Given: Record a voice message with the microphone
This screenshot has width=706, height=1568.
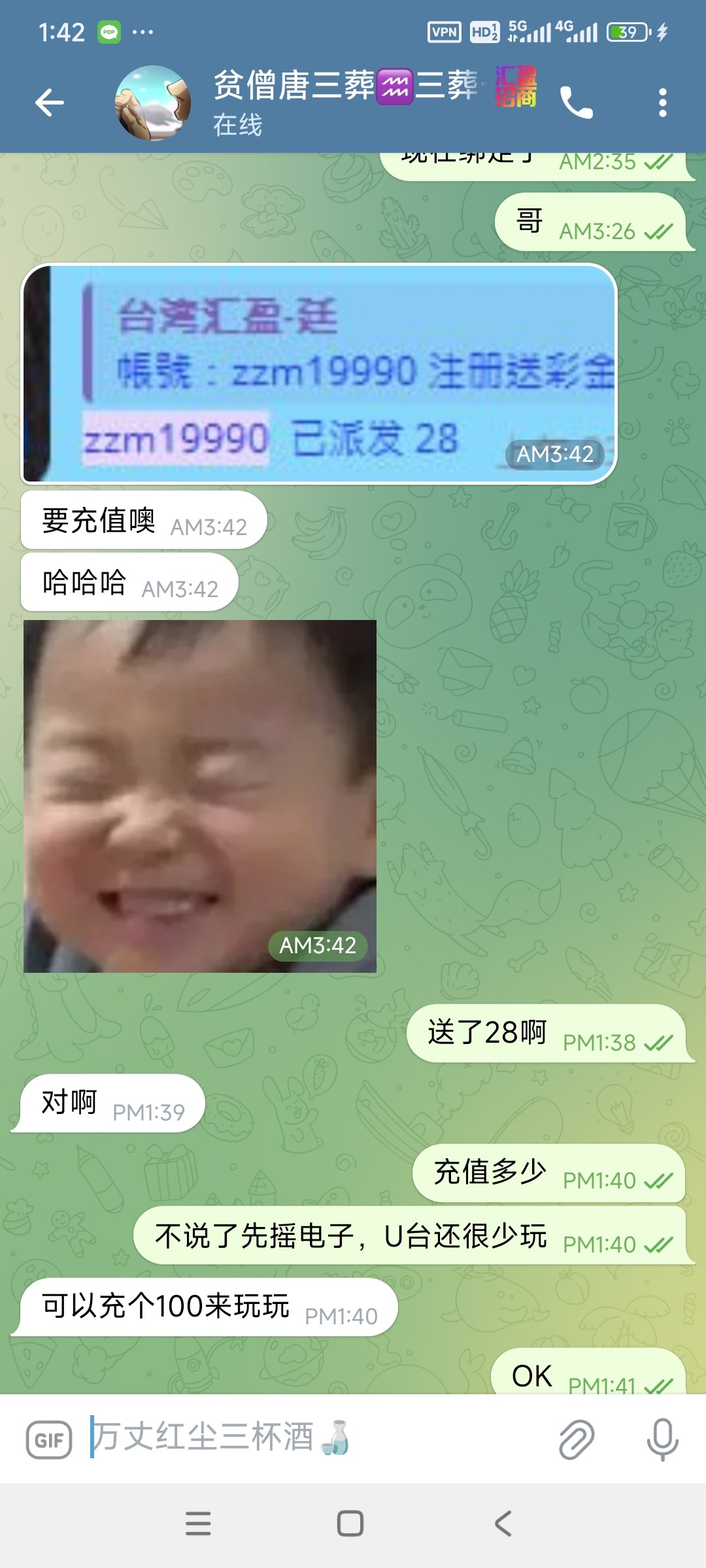Looking at the screenshot, I should (662, 1439).
